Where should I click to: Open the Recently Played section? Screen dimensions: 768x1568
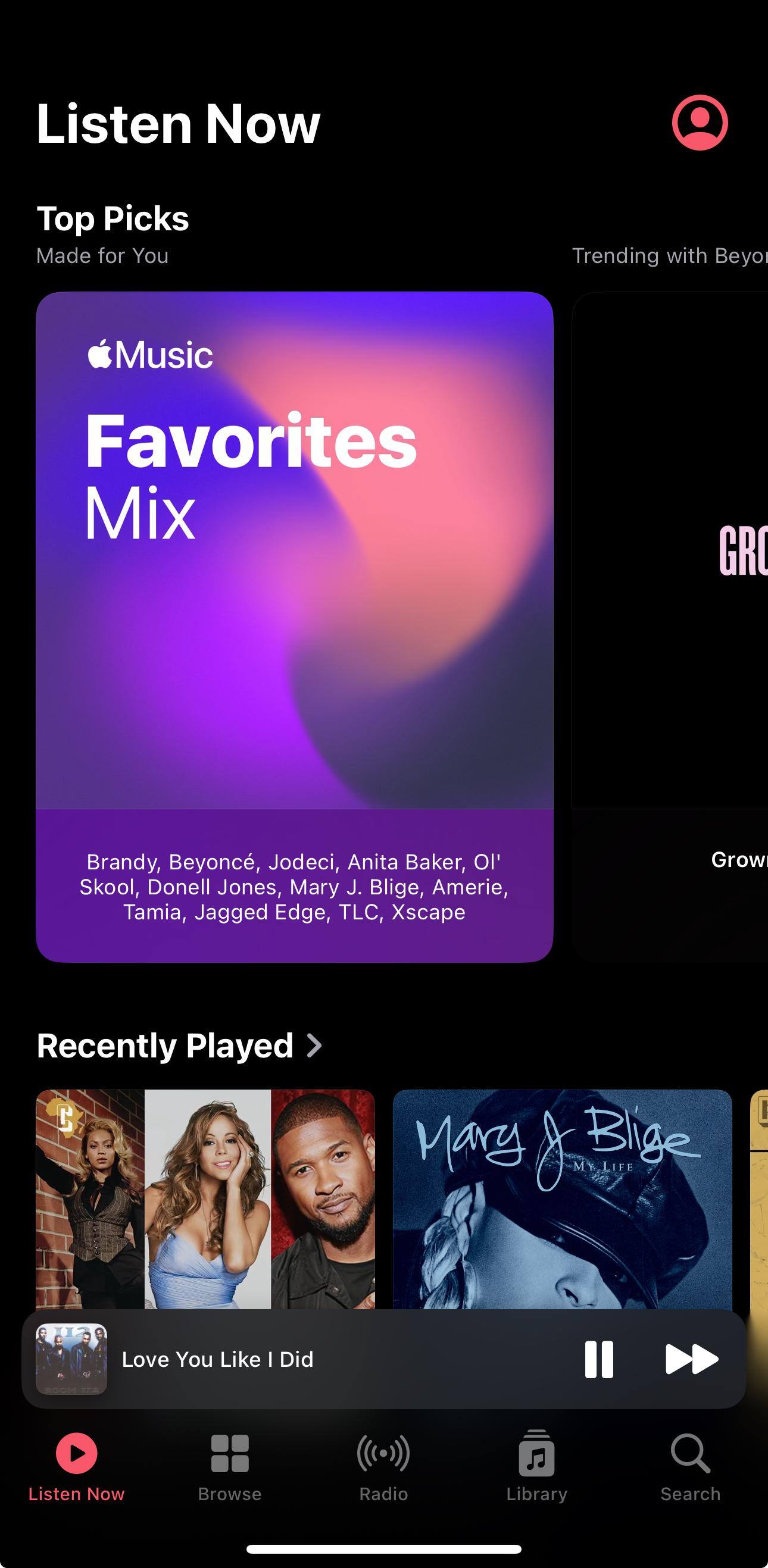pyautogui.click(x=179, y=1046)
